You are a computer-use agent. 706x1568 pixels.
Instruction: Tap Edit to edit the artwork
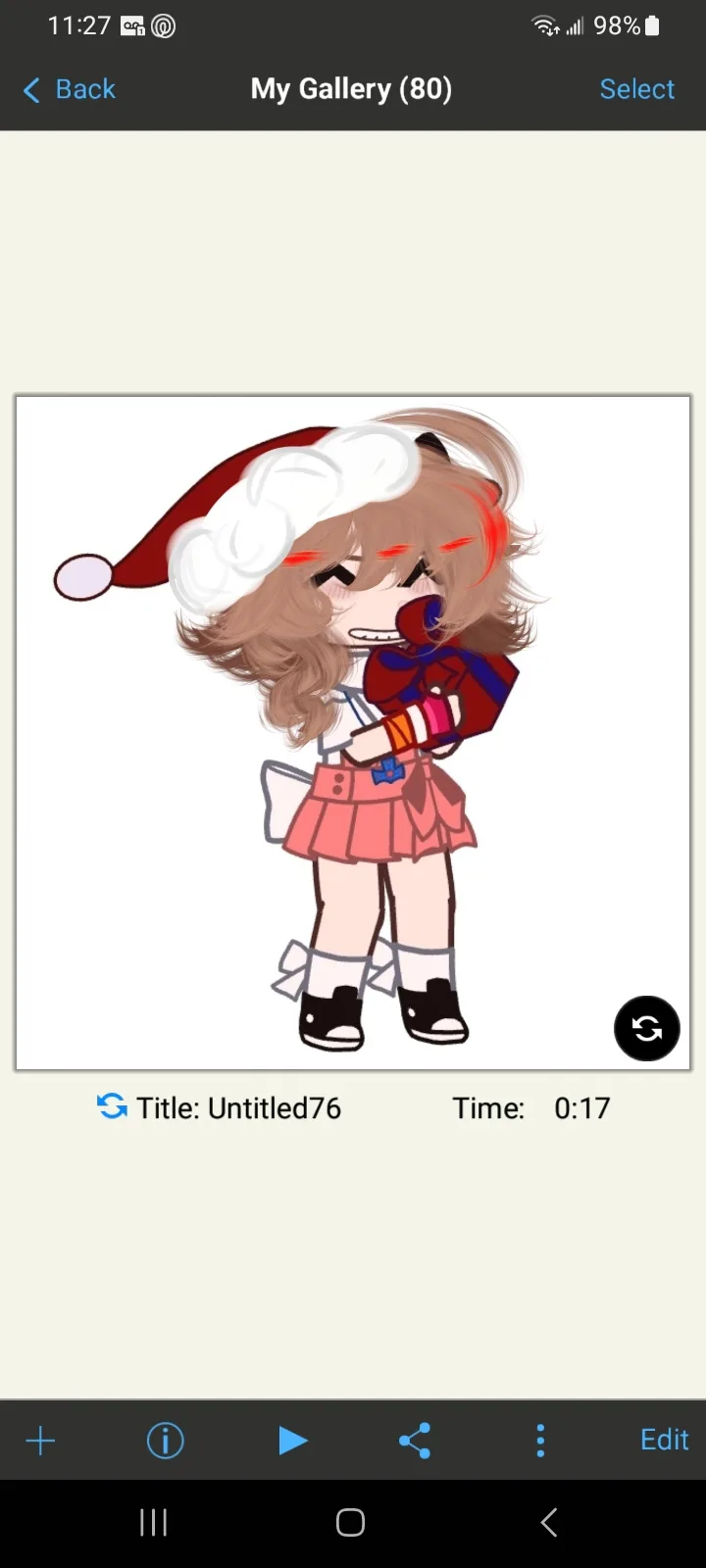tap(664, 1440)
